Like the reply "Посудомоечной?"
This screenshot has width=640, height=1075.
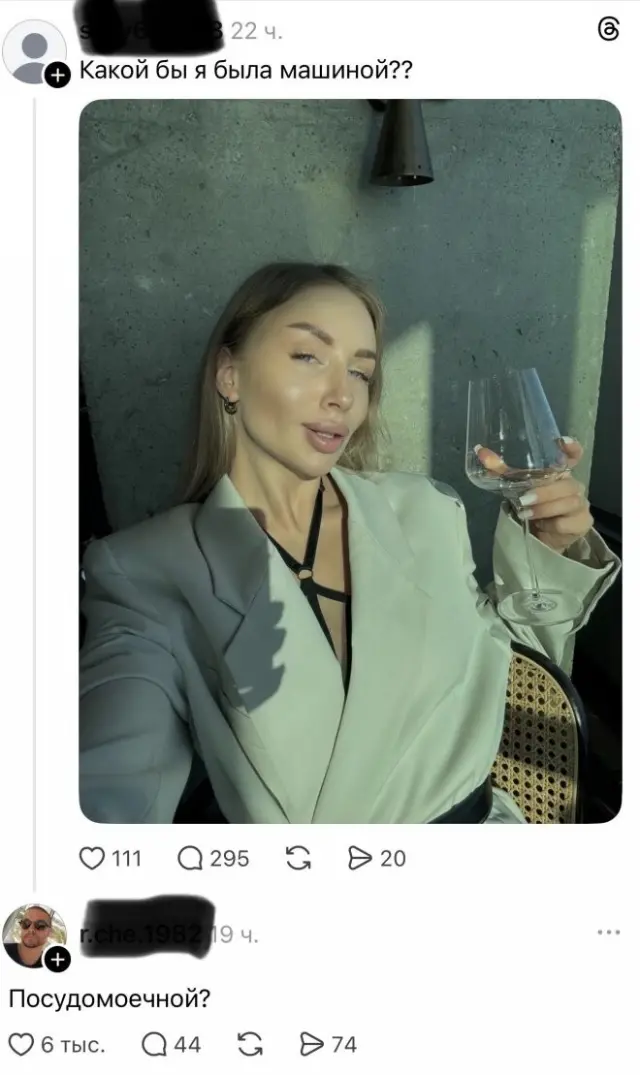(22, 1044)
